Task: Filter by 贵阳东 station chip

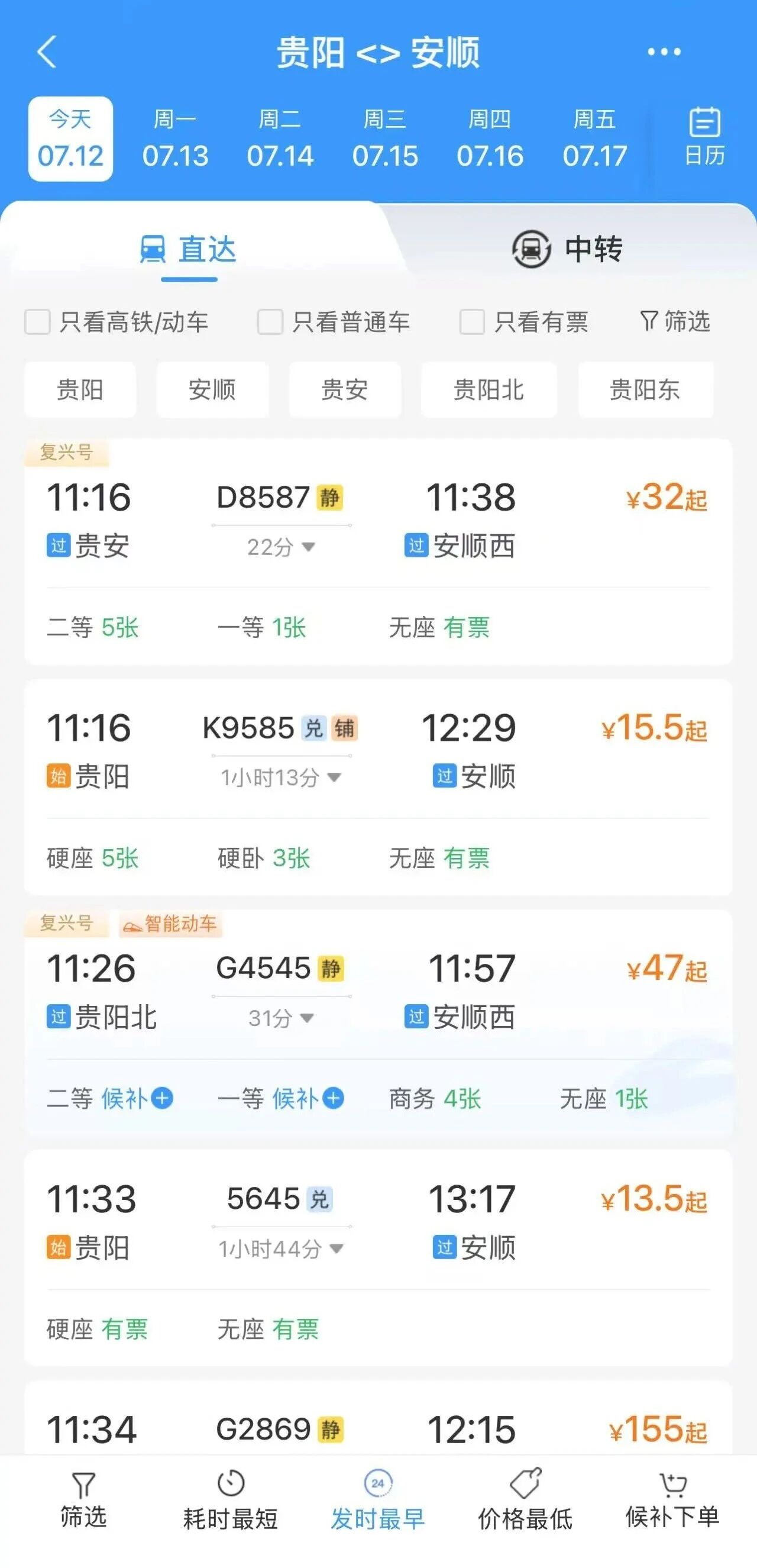Action: tap(645, 389)
